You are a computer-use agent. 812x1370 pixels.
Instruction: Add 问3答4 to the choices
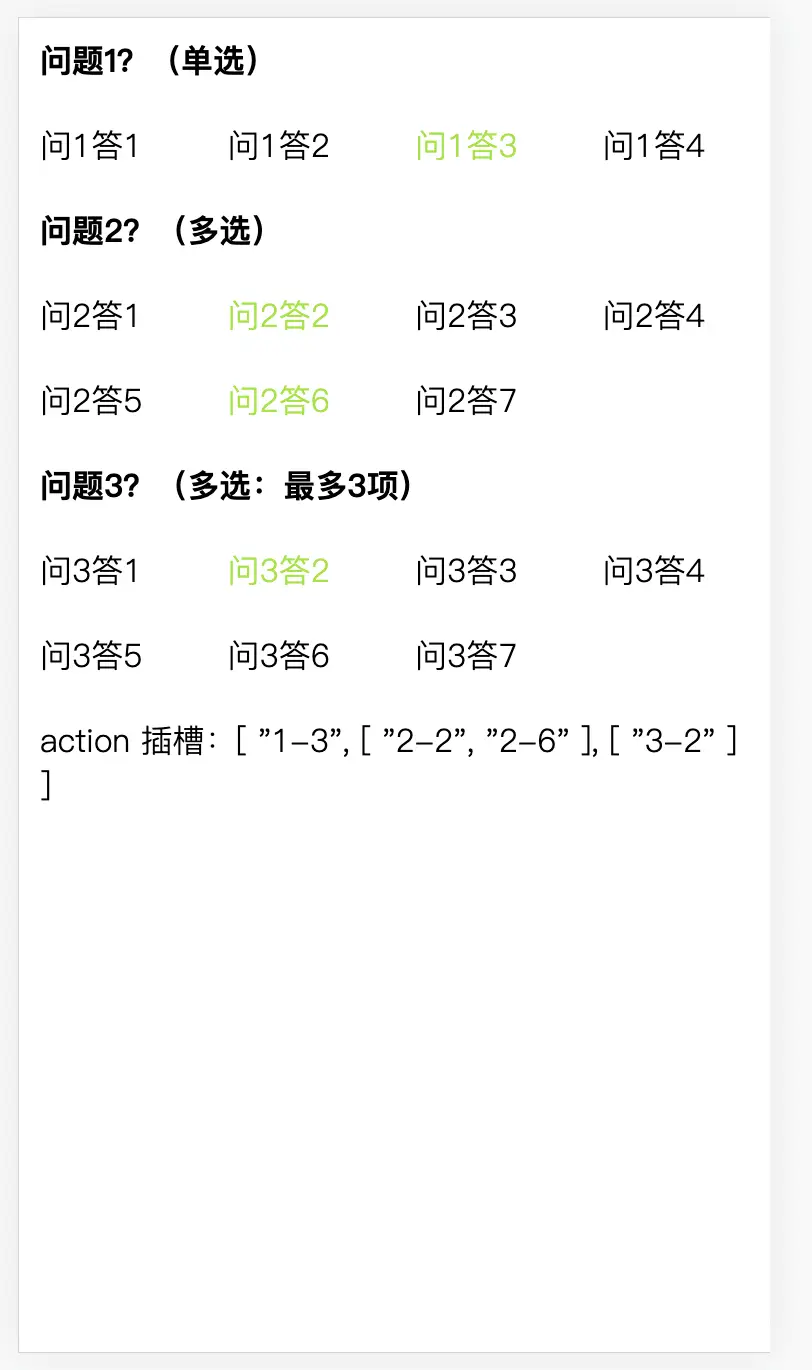pos(654,572)
